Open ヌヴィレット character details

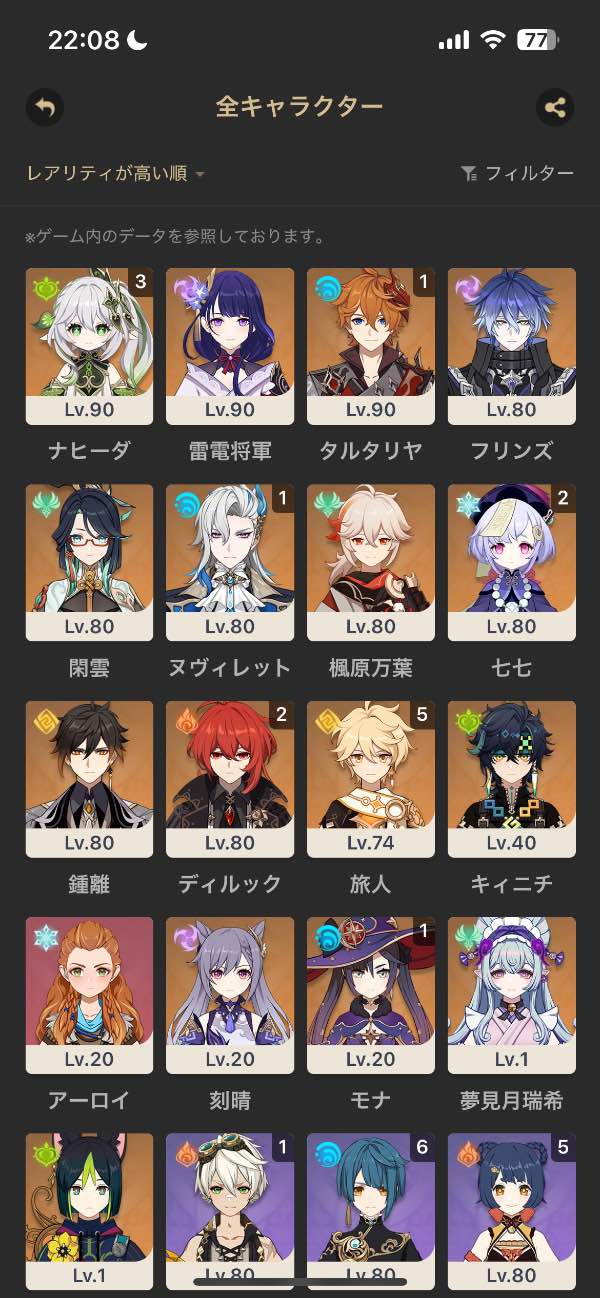230,562
